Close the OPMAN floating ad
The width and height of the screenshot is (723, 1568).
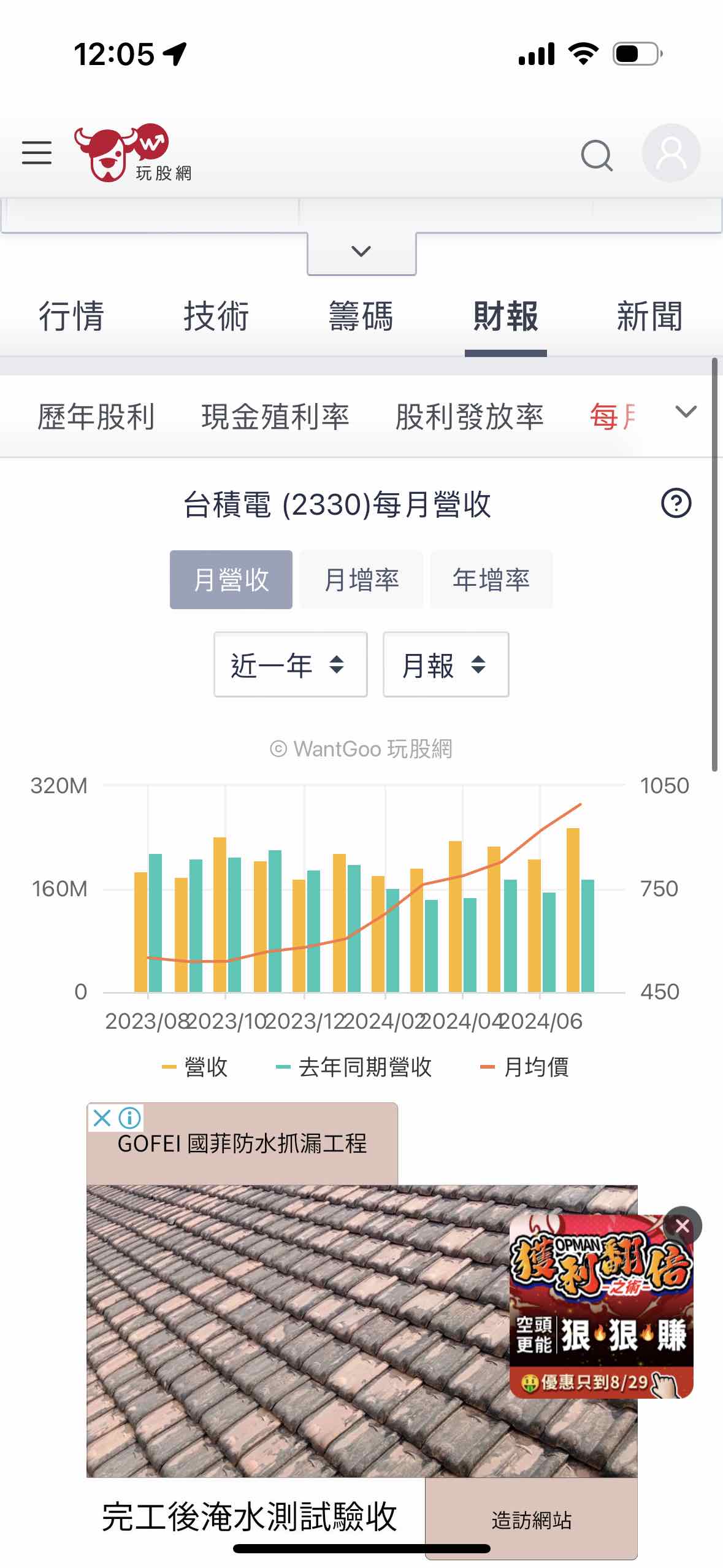682,1226
